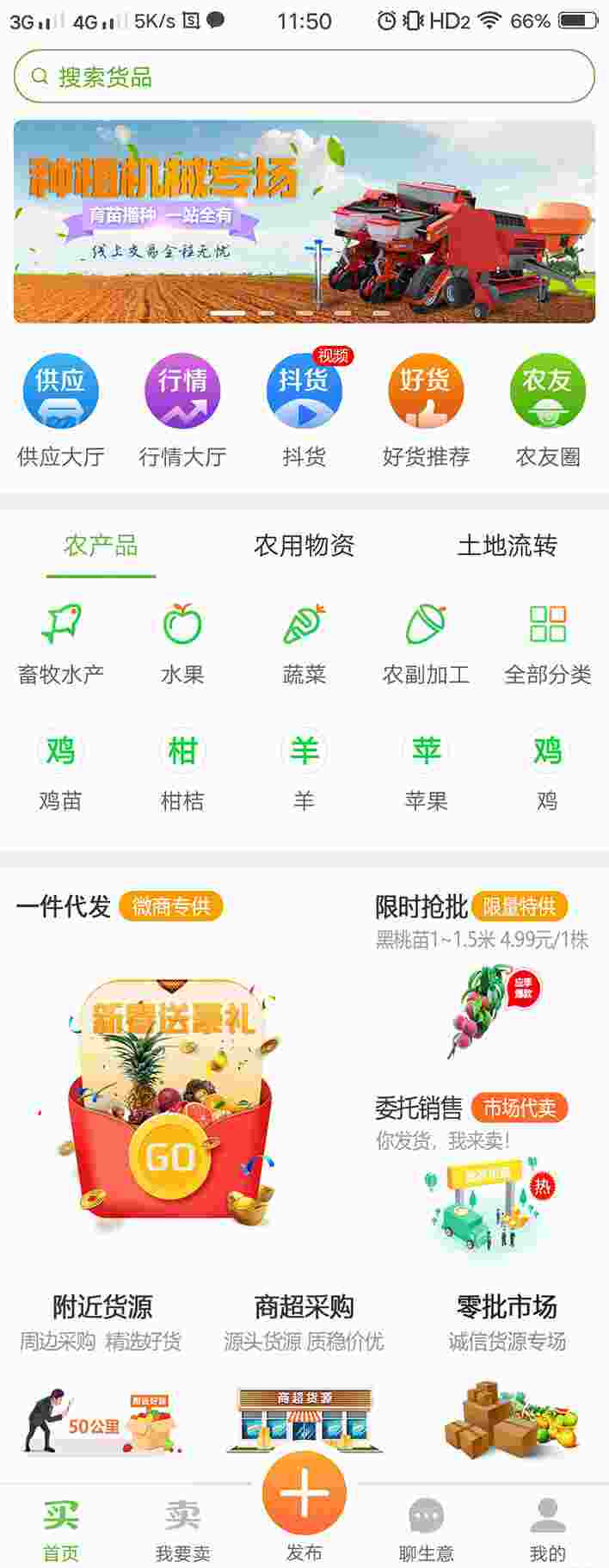The width and height of the screenshot is (609, 1568).
Task: Switch to the 农用物资 tab
Action: pyautogui.click(x=304, y=545)
